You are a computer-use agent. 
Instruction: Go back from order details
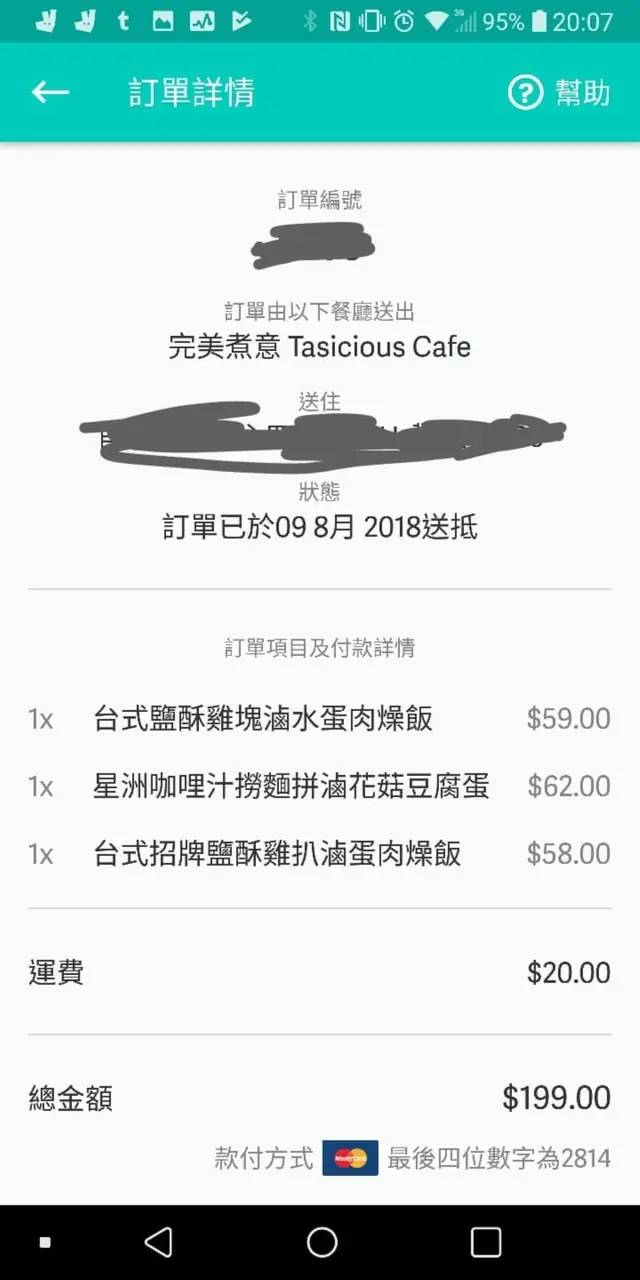pos(50,93)
